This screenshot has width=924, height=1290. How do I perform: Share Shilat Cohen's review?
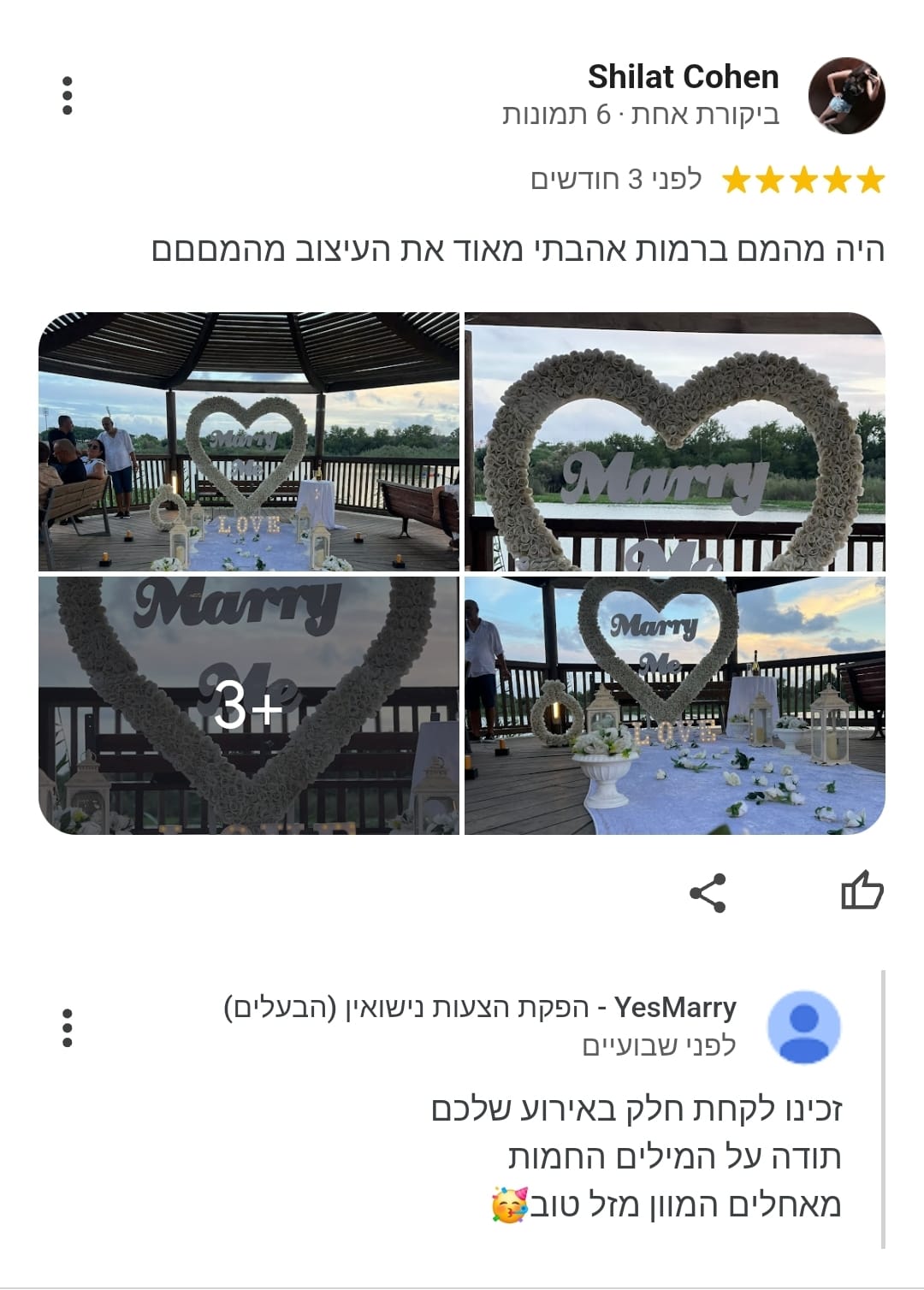pos(708,893)
